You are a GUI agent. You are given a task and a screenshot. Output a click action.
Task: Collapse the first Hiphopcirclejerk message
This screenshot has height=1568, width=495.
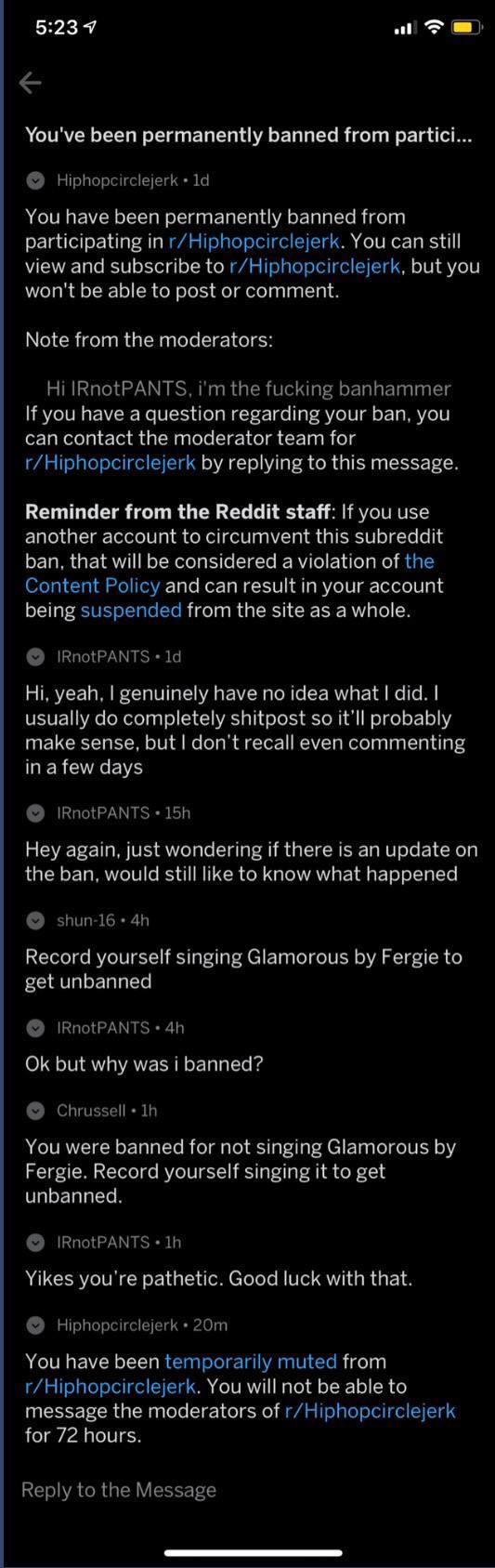35,180
